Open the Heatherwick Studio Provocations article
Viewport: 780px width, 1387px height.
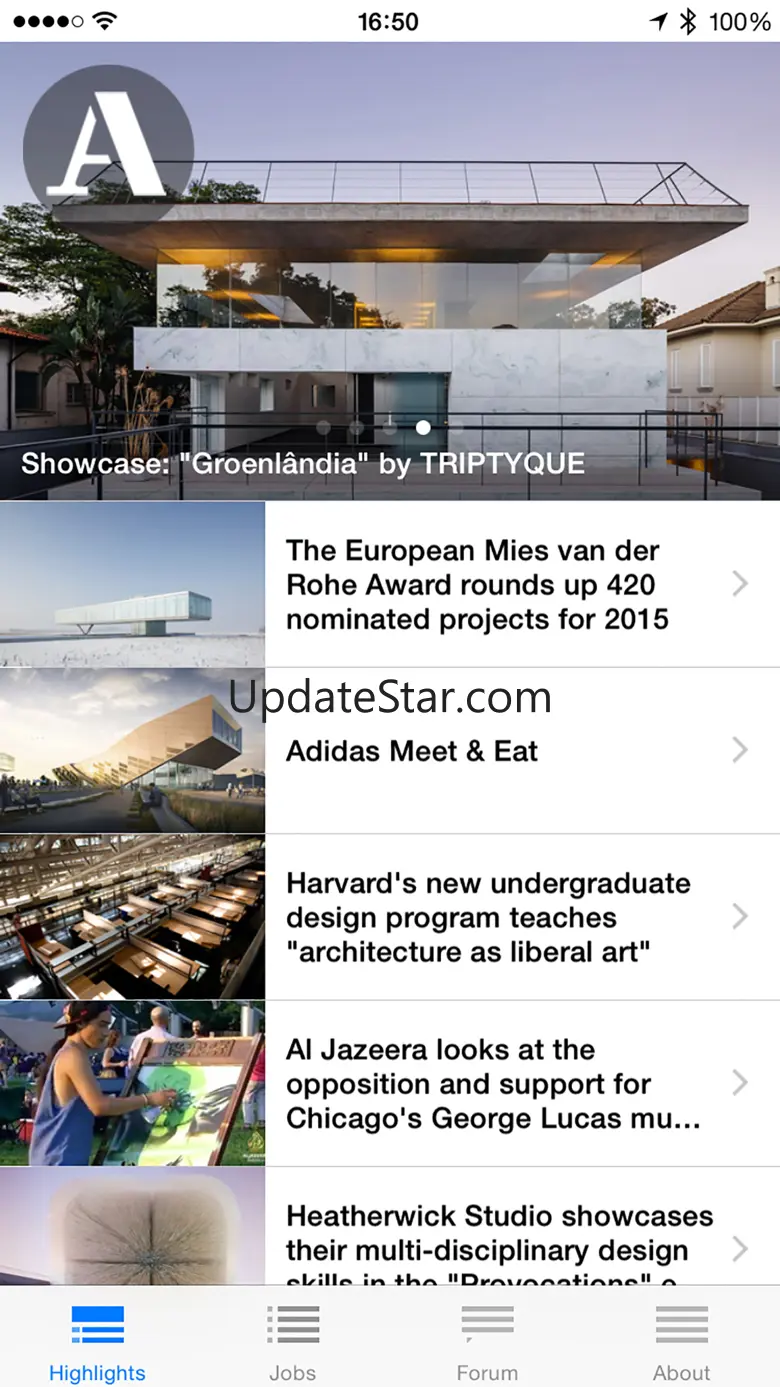click(498, 1240)
